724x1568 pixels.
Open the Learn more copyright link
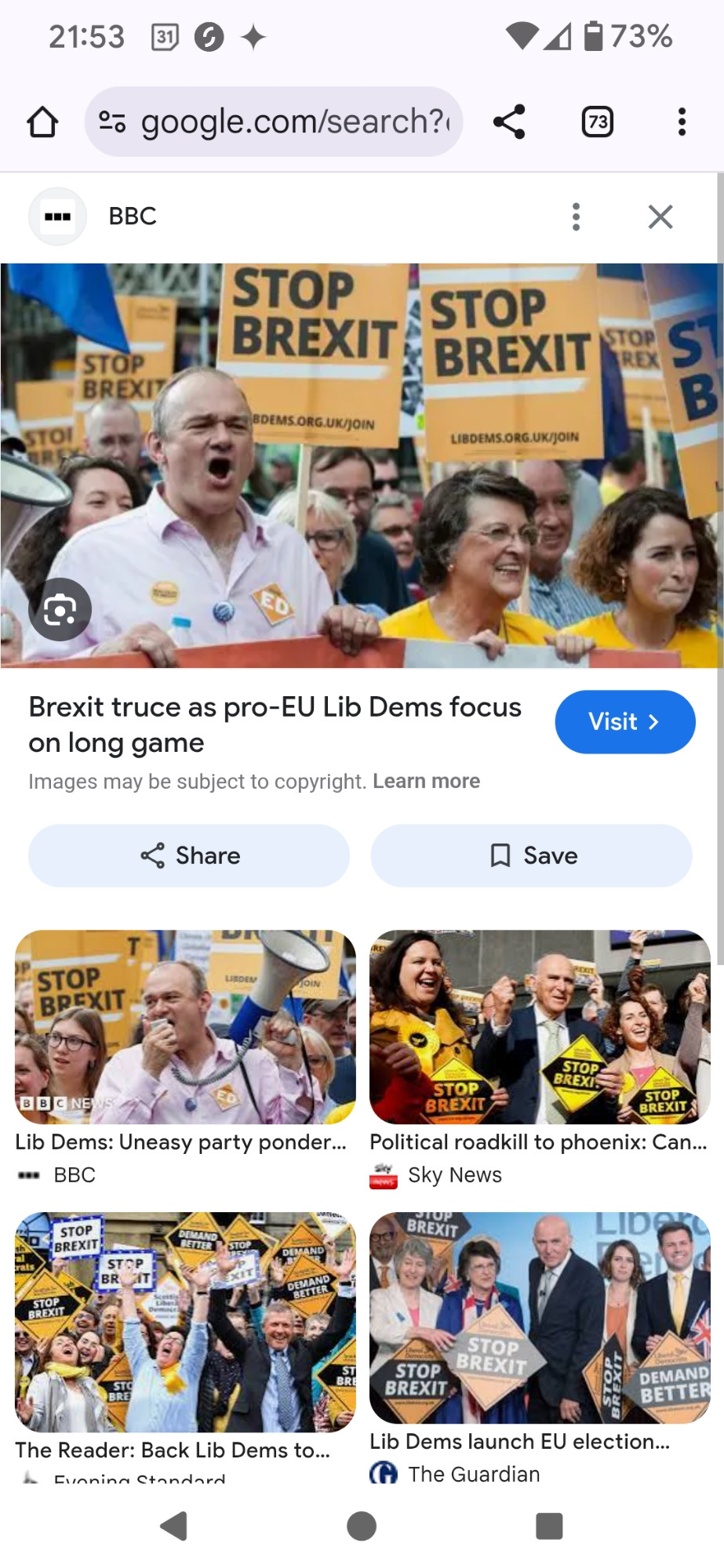click(426, 781)
